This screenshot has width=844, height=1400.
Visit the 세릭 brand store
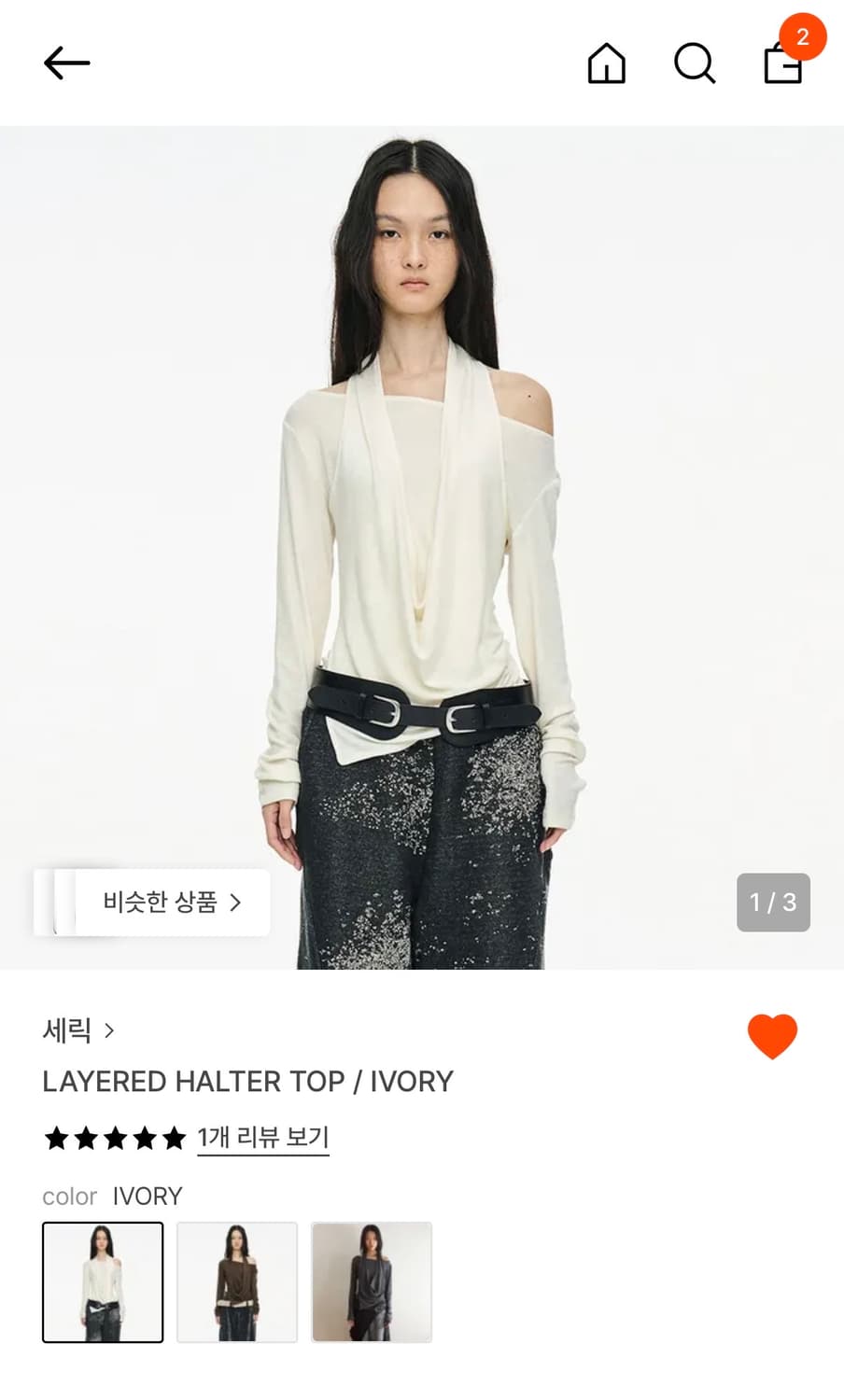click(65, 1031)
